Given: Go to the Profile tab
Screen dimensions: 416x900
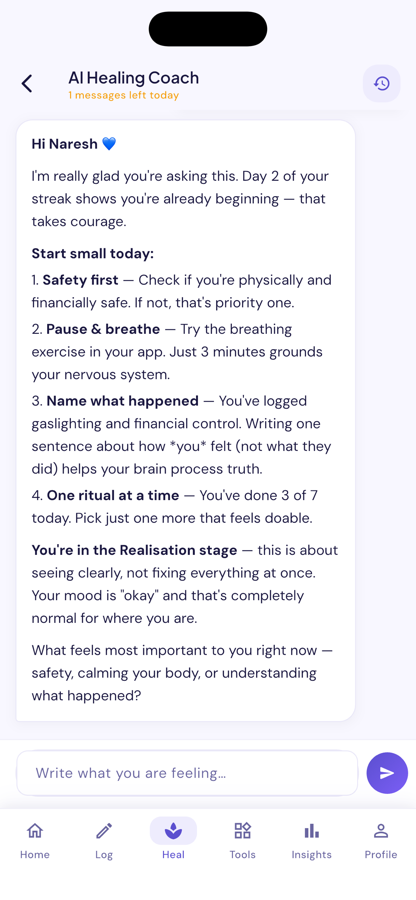Looking at the screenshot, I should pos(381,840).
